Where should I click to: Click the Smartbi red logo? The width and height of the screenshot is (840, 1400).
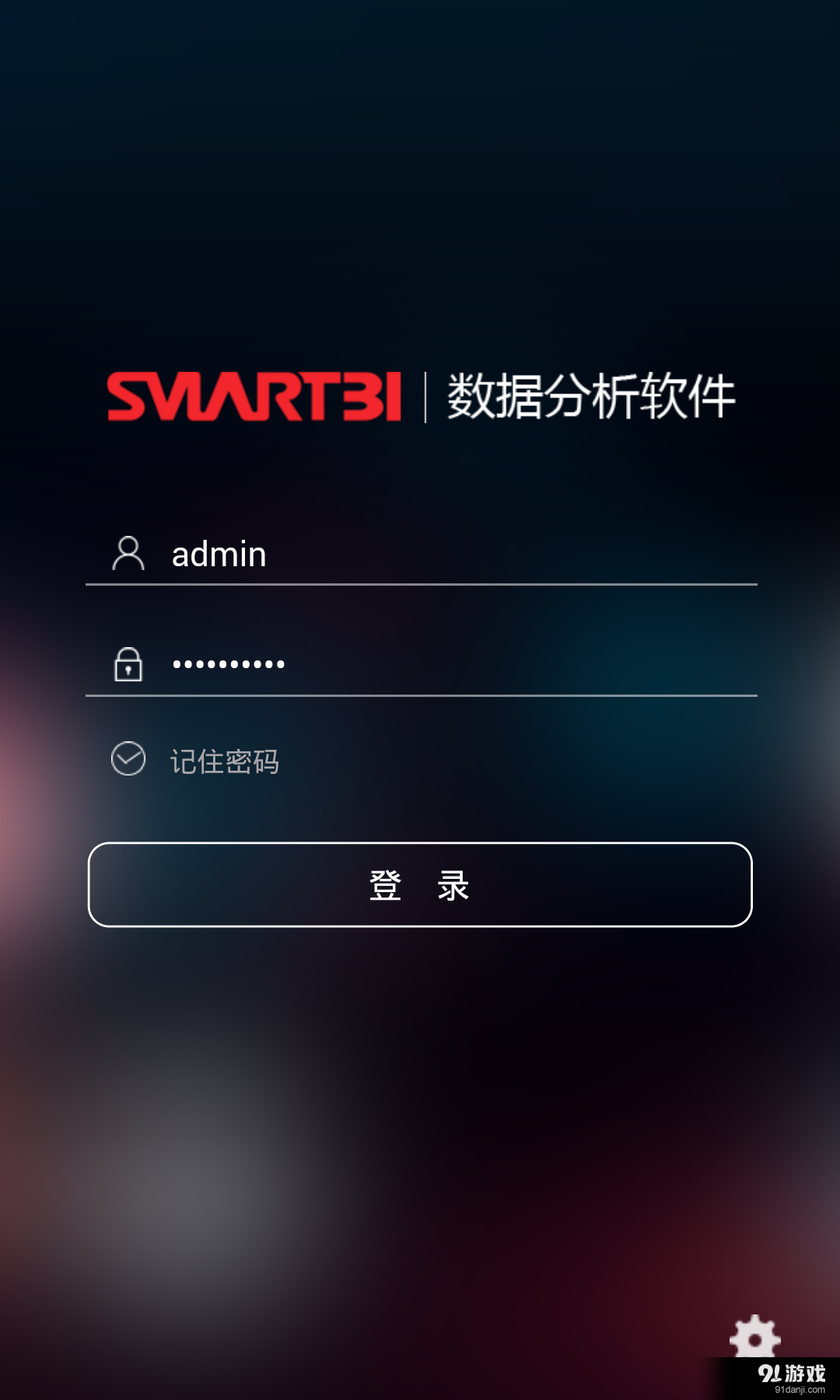point(257,397)
